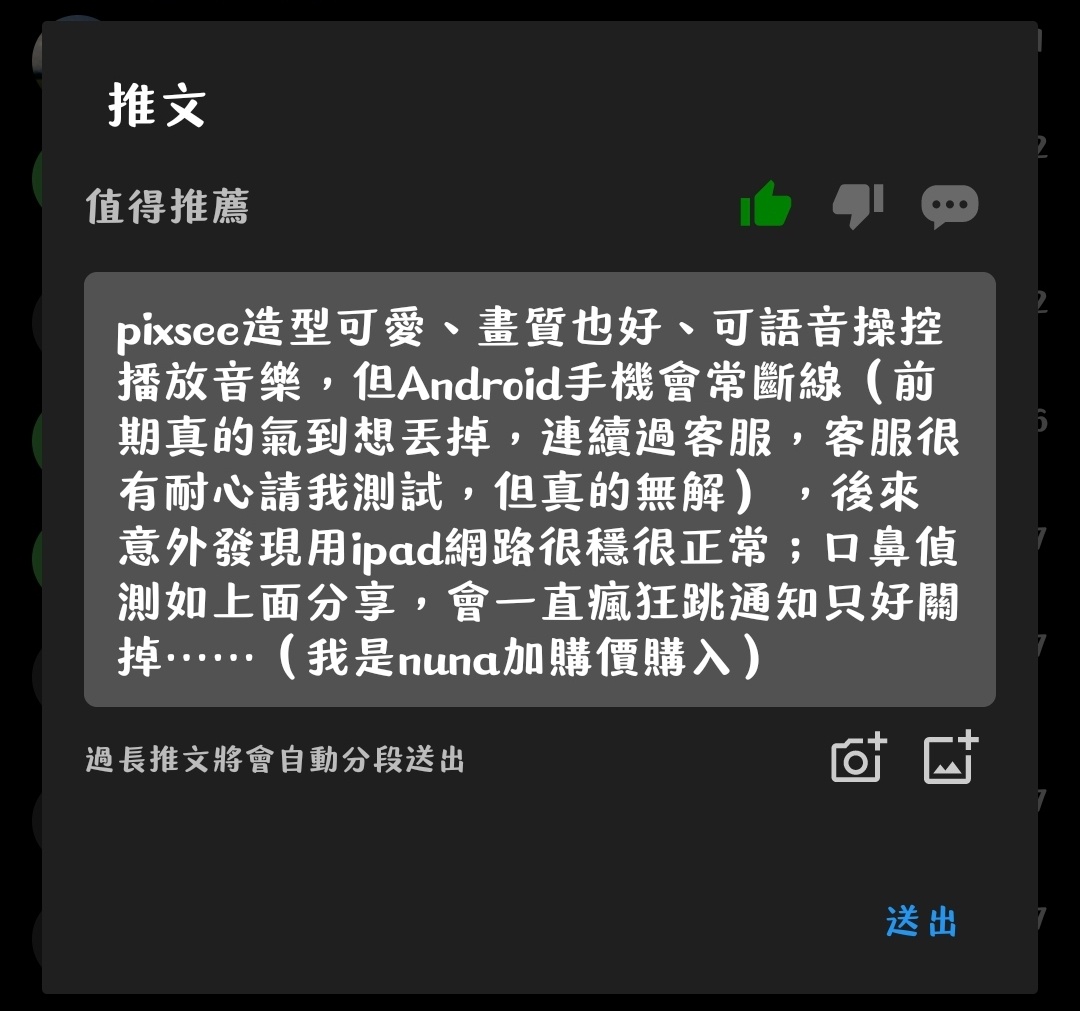This screenshot has height=1011, width=1080.
Task: Tap 送出 to submit the comment
Action: (920, 921)
